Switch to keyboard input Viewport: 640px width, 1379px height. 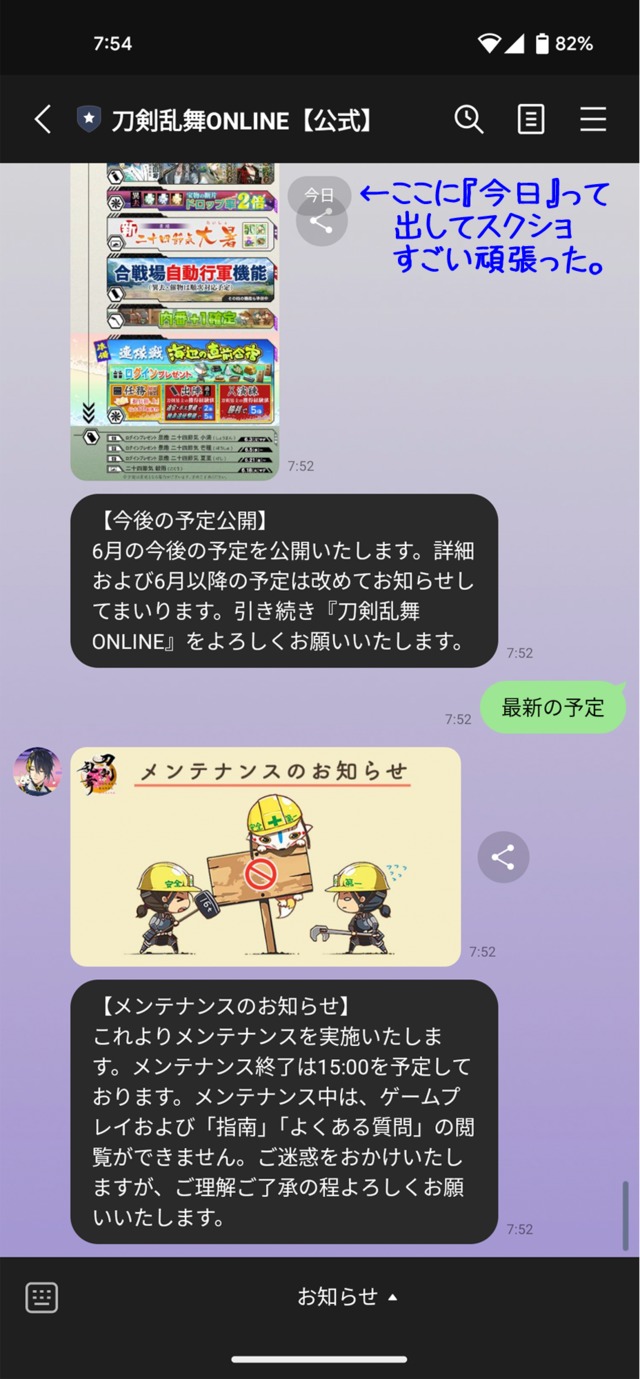click(41, 1298)
